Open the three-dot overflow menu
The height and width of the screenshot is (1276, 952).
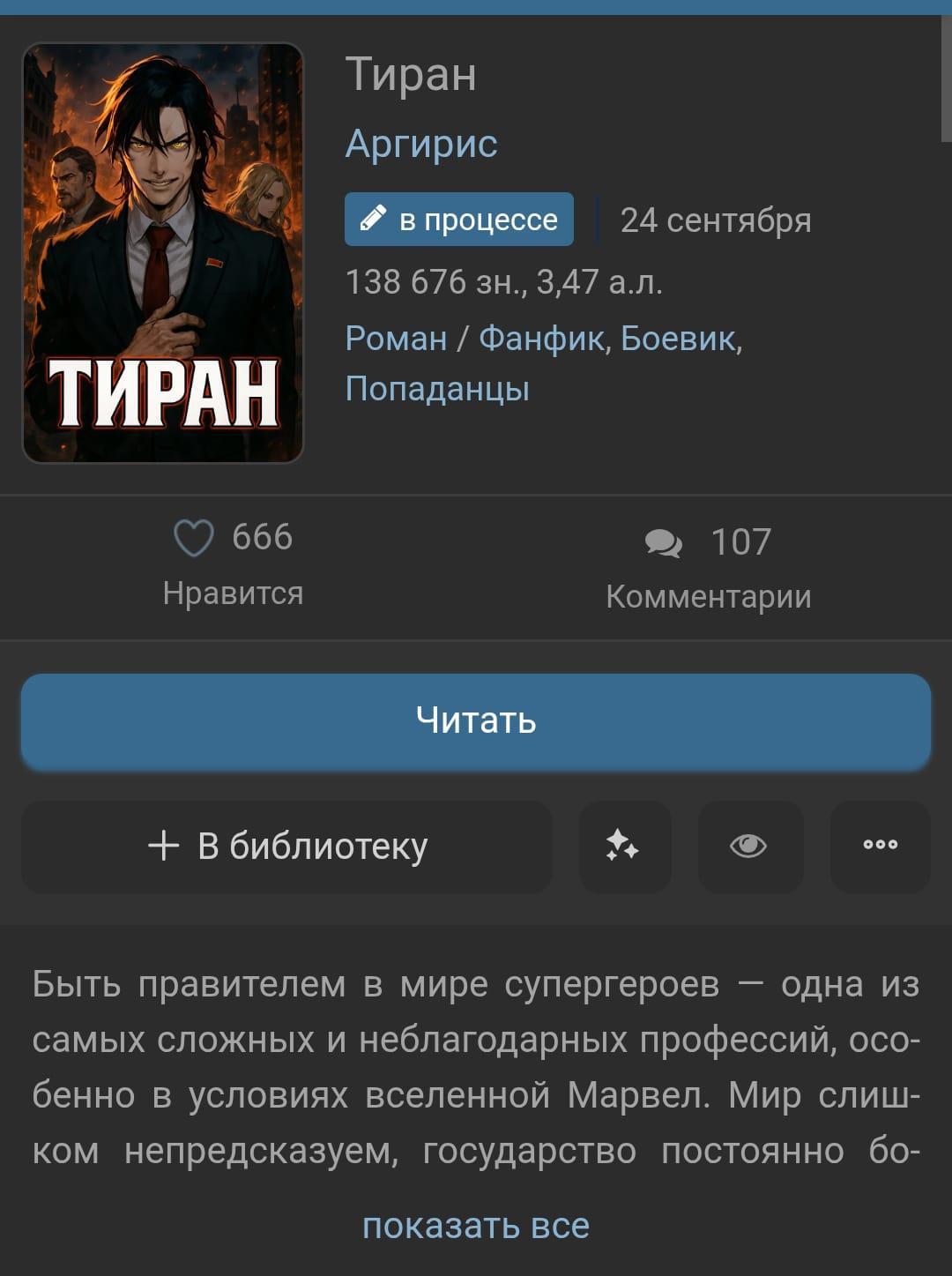pyautogui.click(x=880, y=847)
